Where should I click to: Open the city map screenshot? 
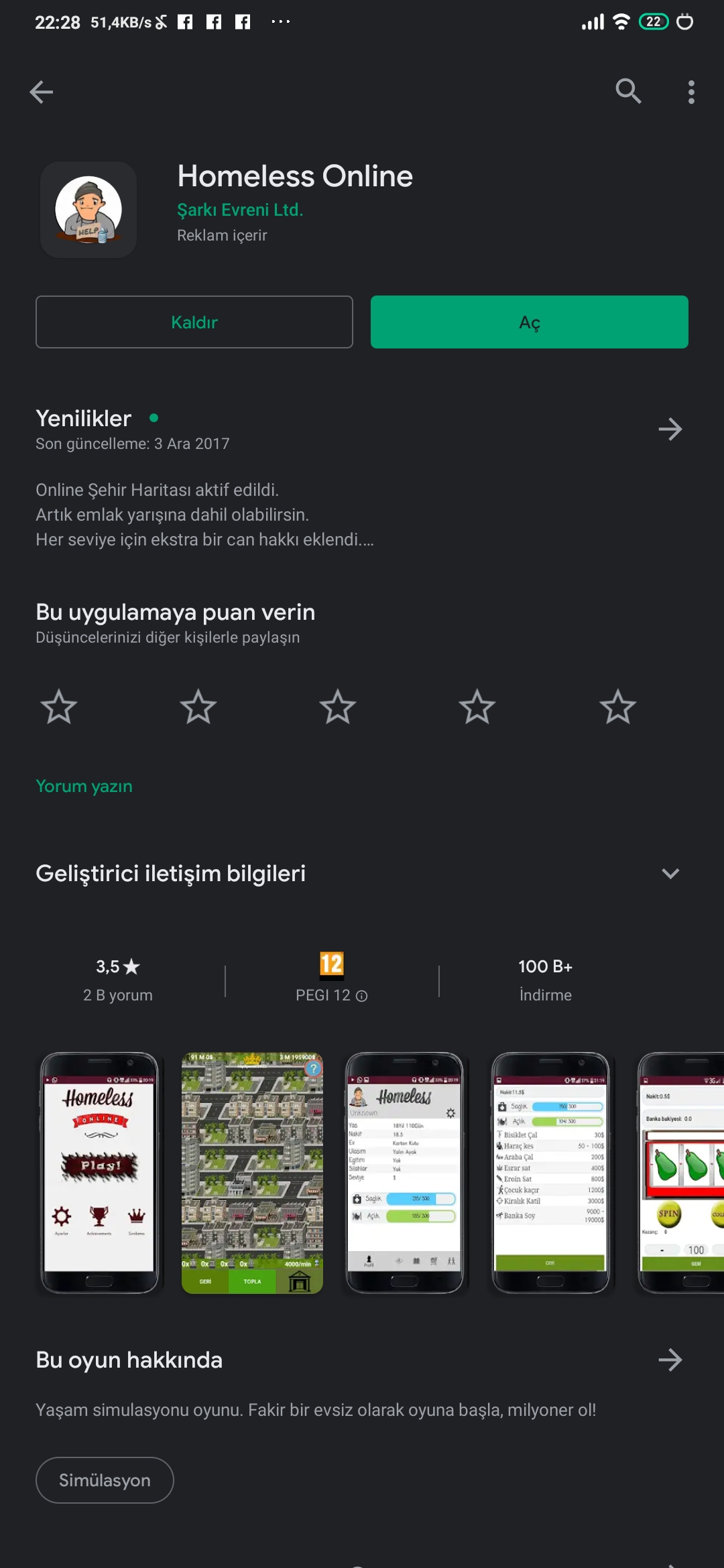click(x=252, y=1173)
